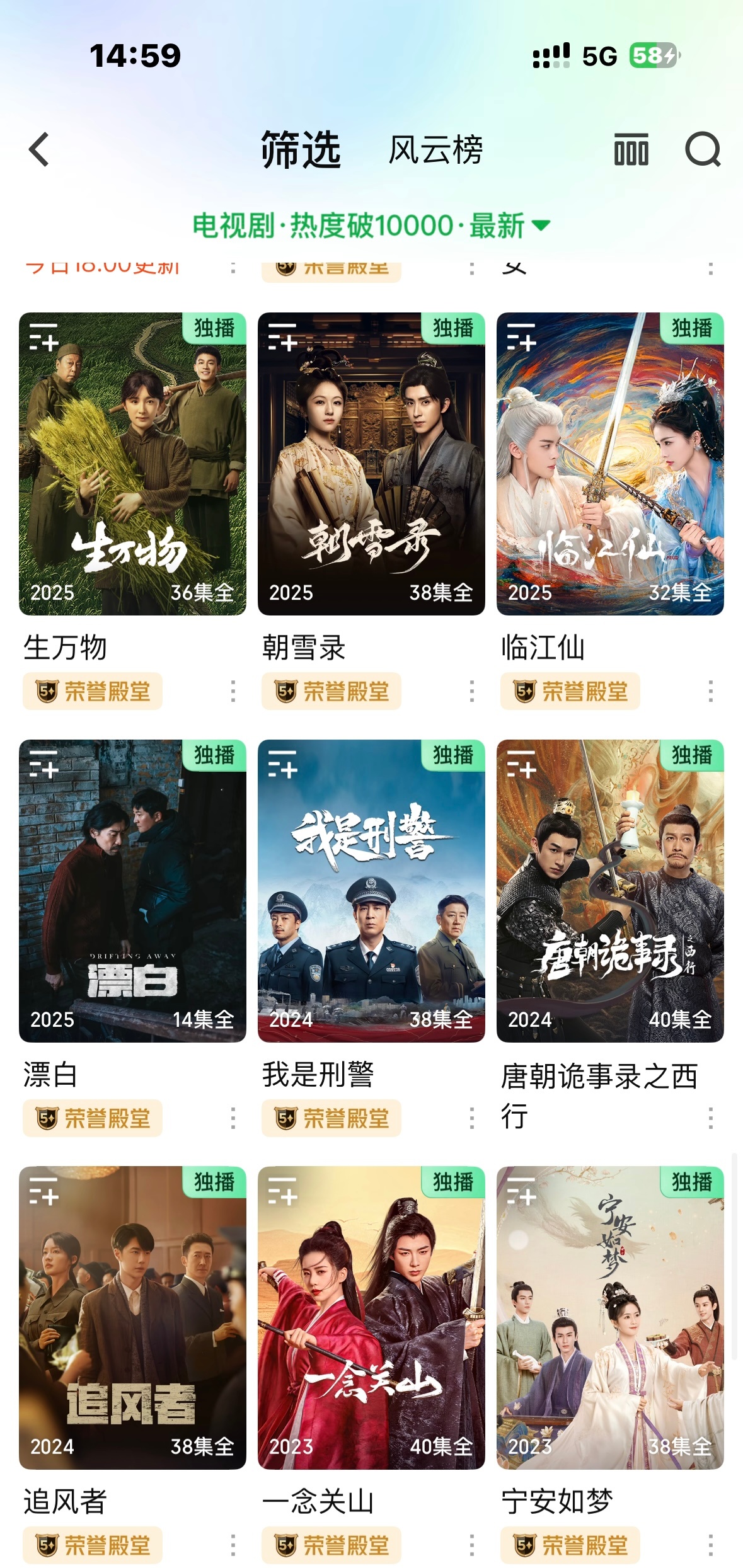The image size is (743, 1568).
Task: Go back using the top-left arrow
Action: coord(39,150)
